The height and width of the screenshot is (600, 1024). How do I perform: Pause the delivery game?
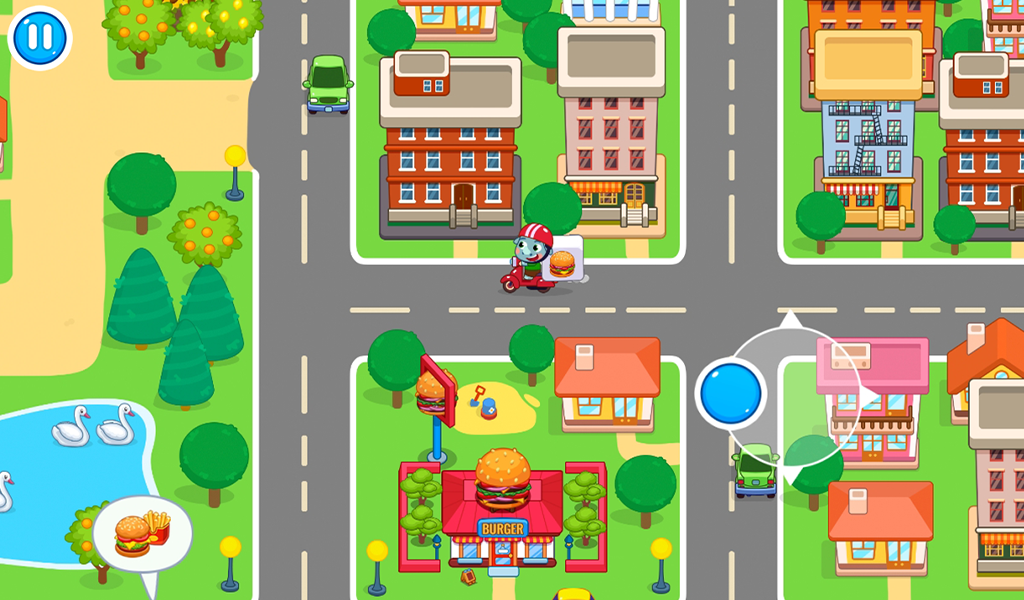tap(40, 38)
